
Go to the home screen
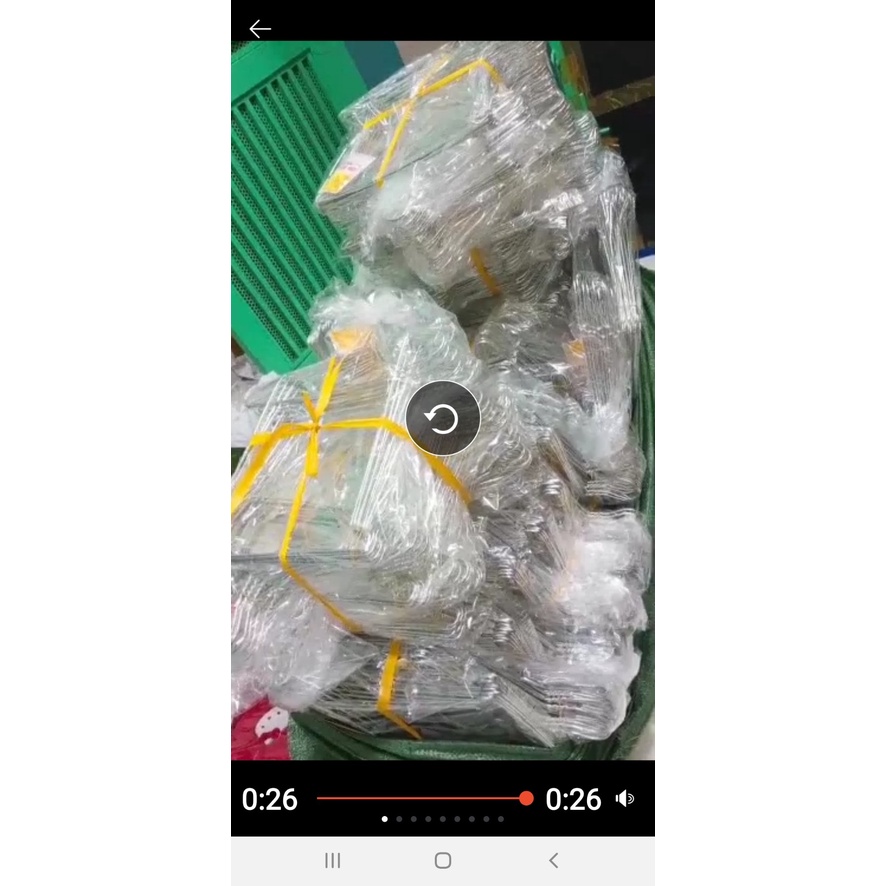[x=443, y=860]
